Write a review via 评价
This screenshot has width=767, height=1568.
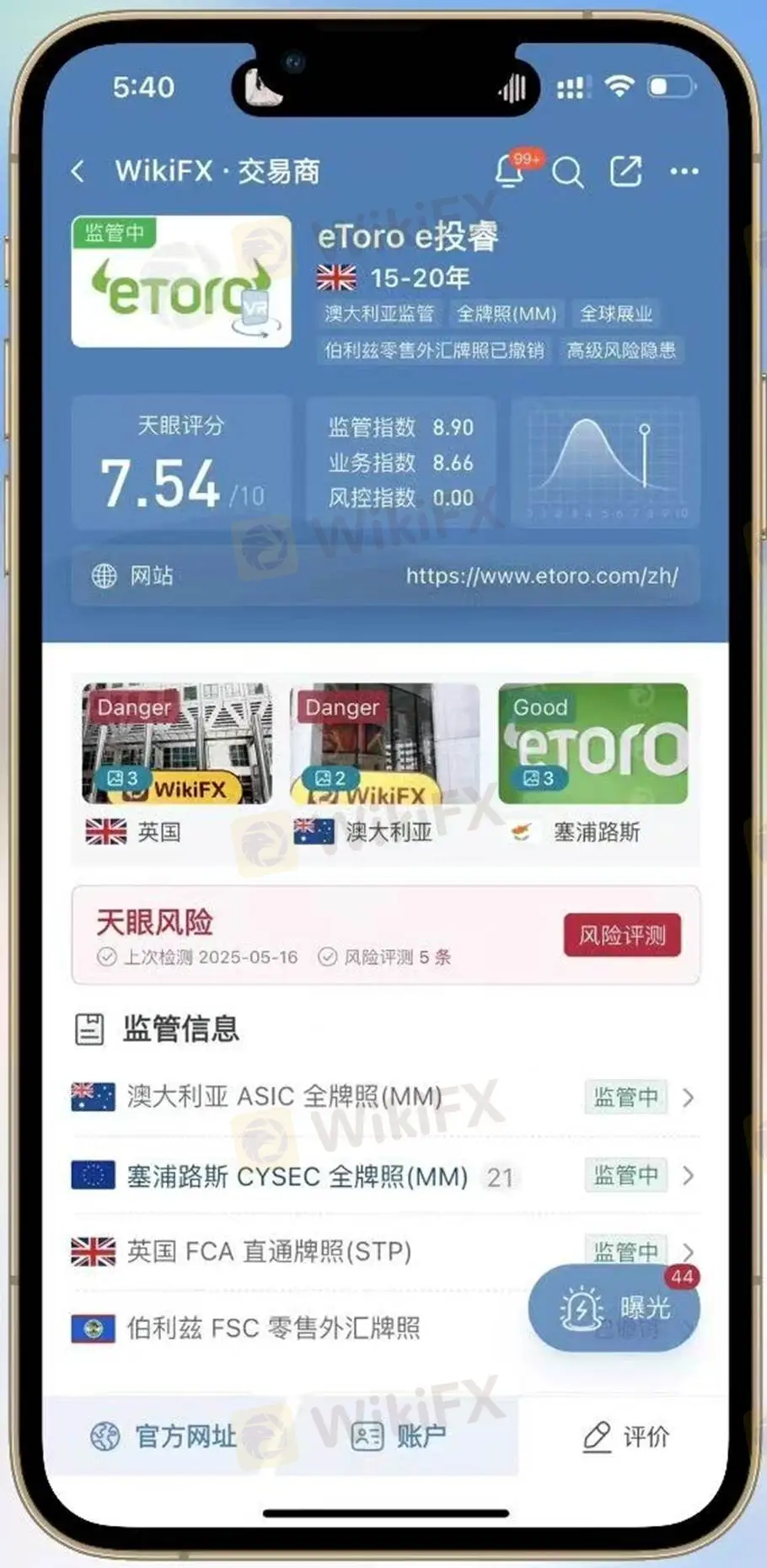click(625, 1436)
